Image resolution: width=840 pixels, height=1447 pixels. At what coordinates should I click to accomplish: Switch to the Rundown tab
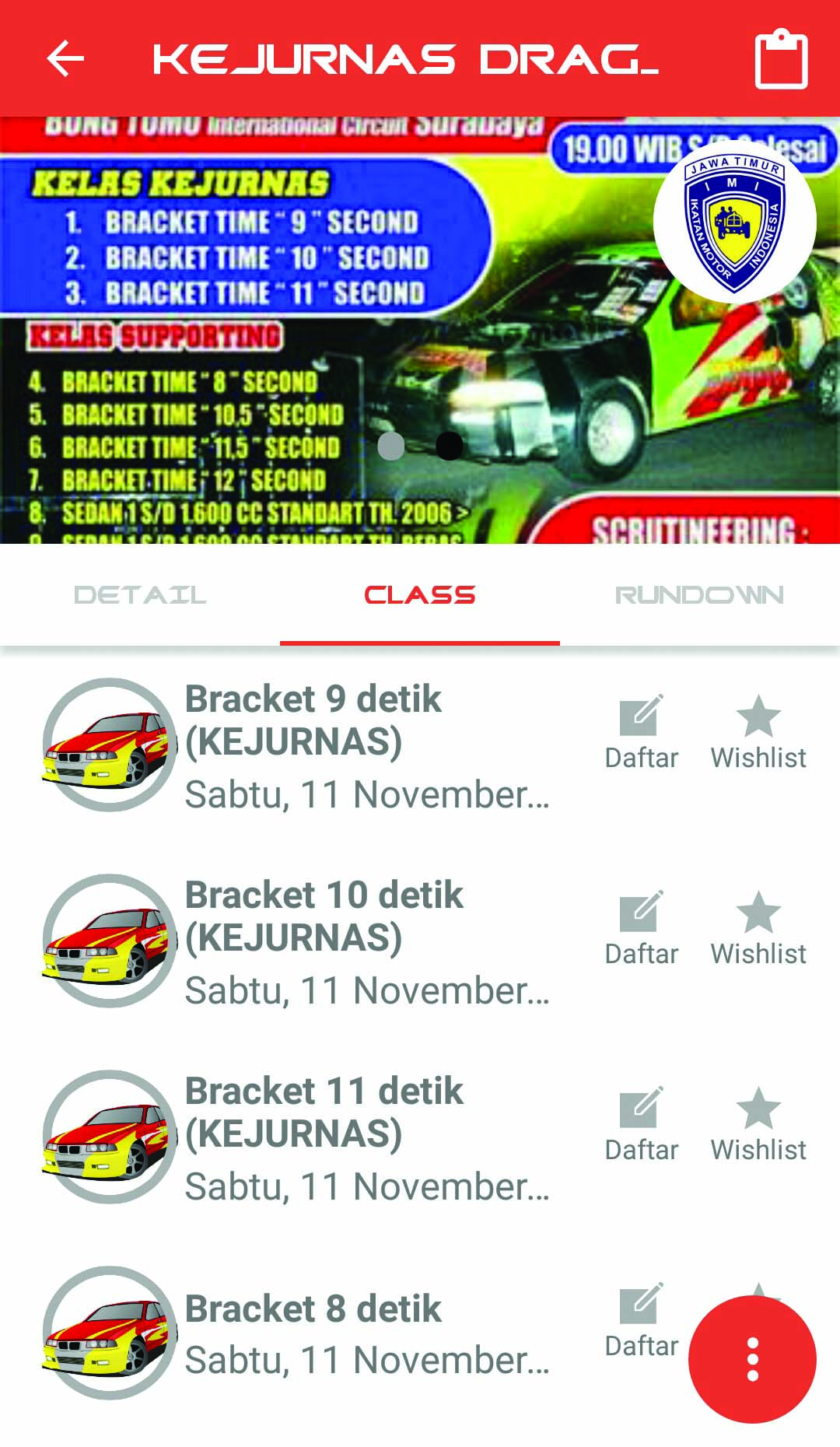(x=699, y=595)
